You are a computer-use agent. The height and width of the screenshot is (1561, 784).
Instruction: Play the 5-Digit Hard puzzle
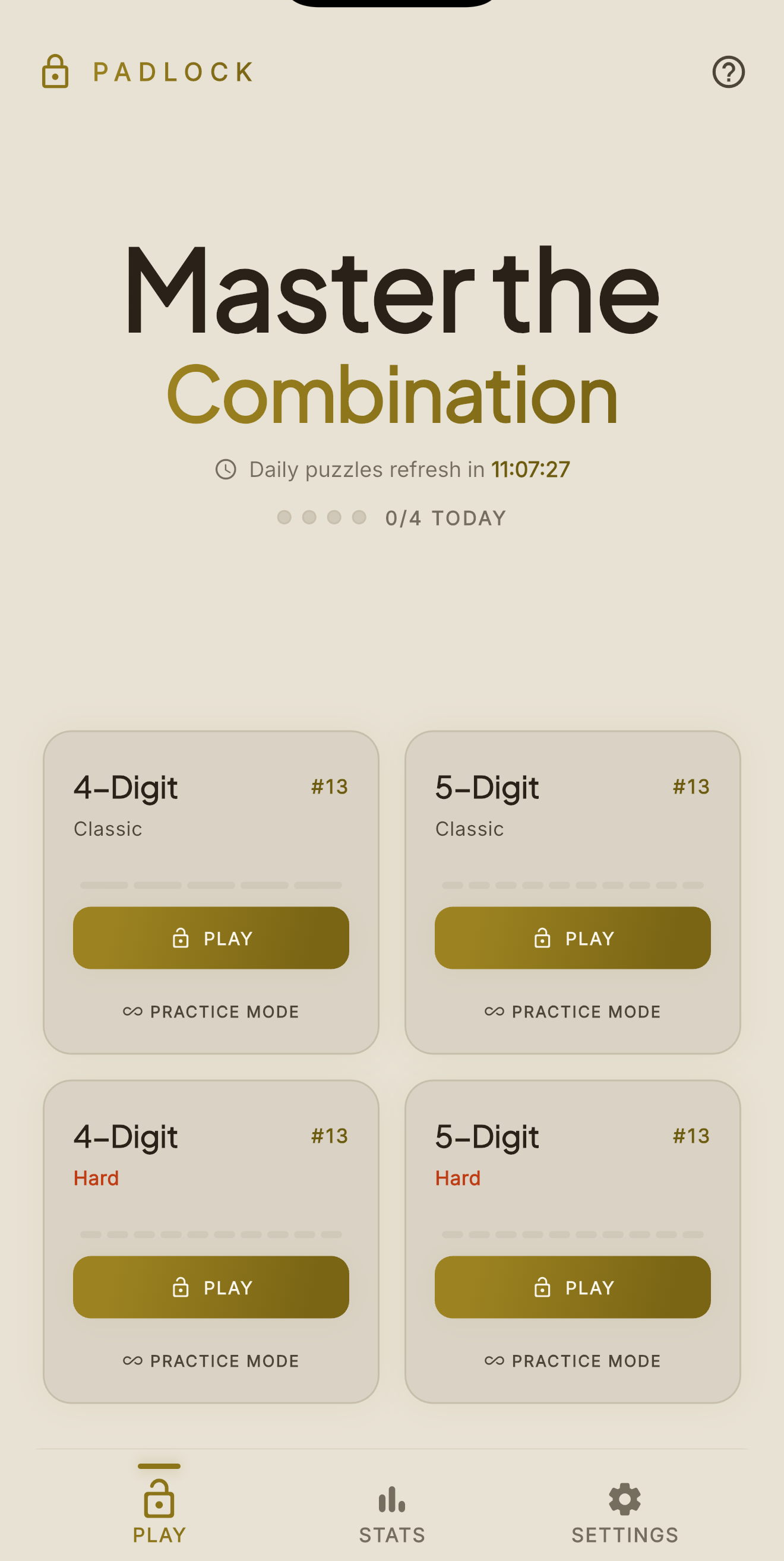click(572, 1287)
